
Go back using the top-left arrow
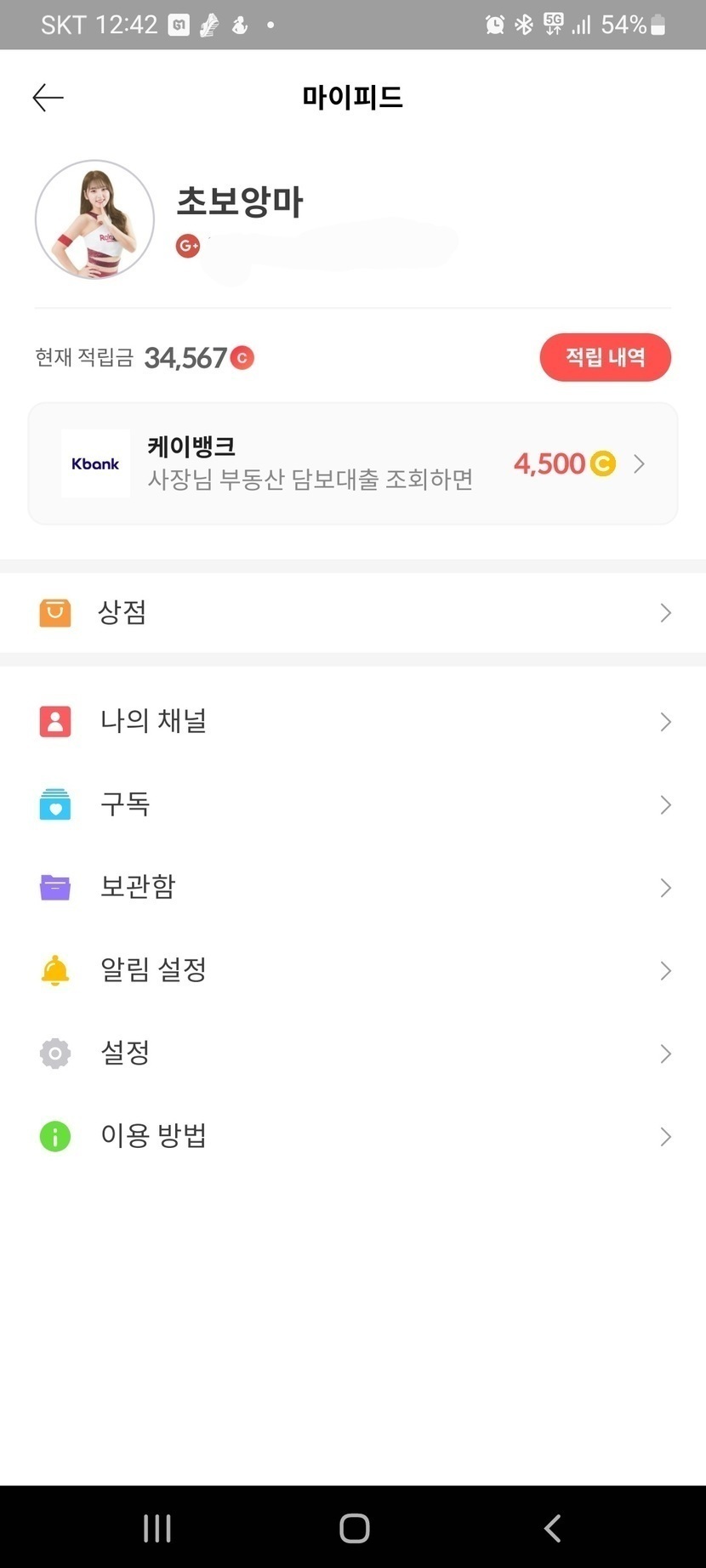[x=48, y=98]
